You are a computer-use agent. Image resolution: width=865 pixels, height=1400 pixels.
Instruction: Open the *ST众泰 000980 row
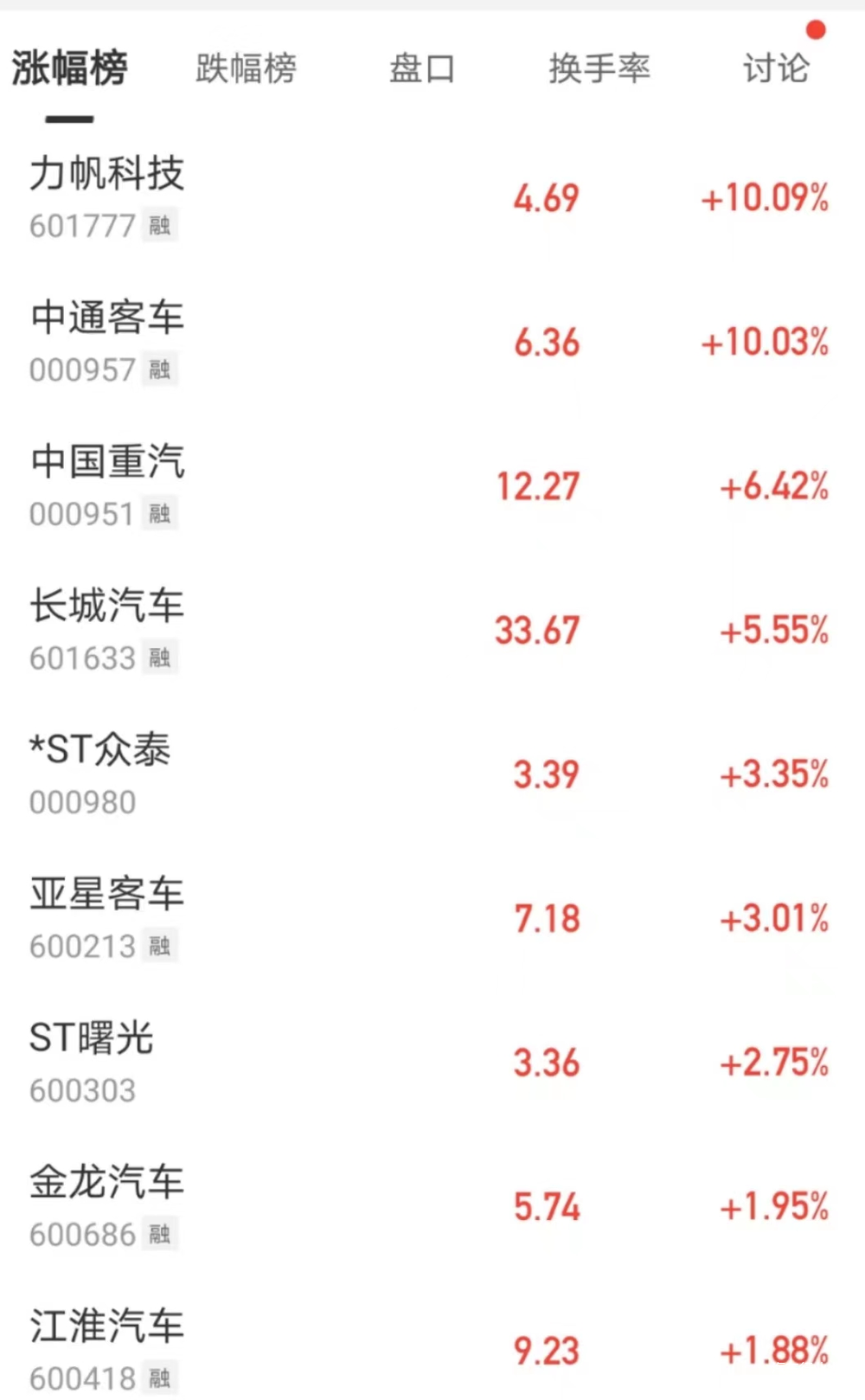pyautogui.click(x=432, y=774)
